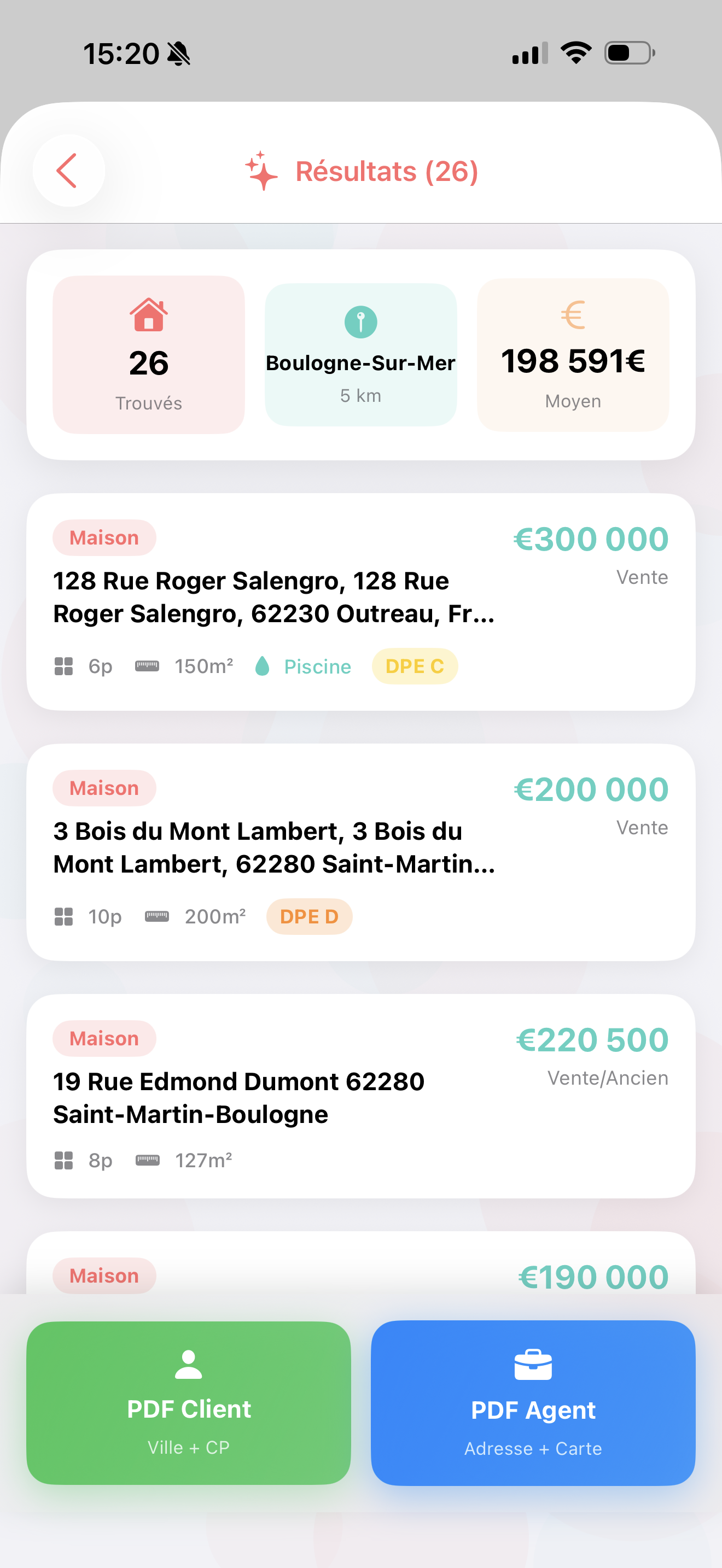The height and width of the screenshot is (1568, 722).
Task: Tap the euro icon above the average price
Action: click(x=572, y=315)
